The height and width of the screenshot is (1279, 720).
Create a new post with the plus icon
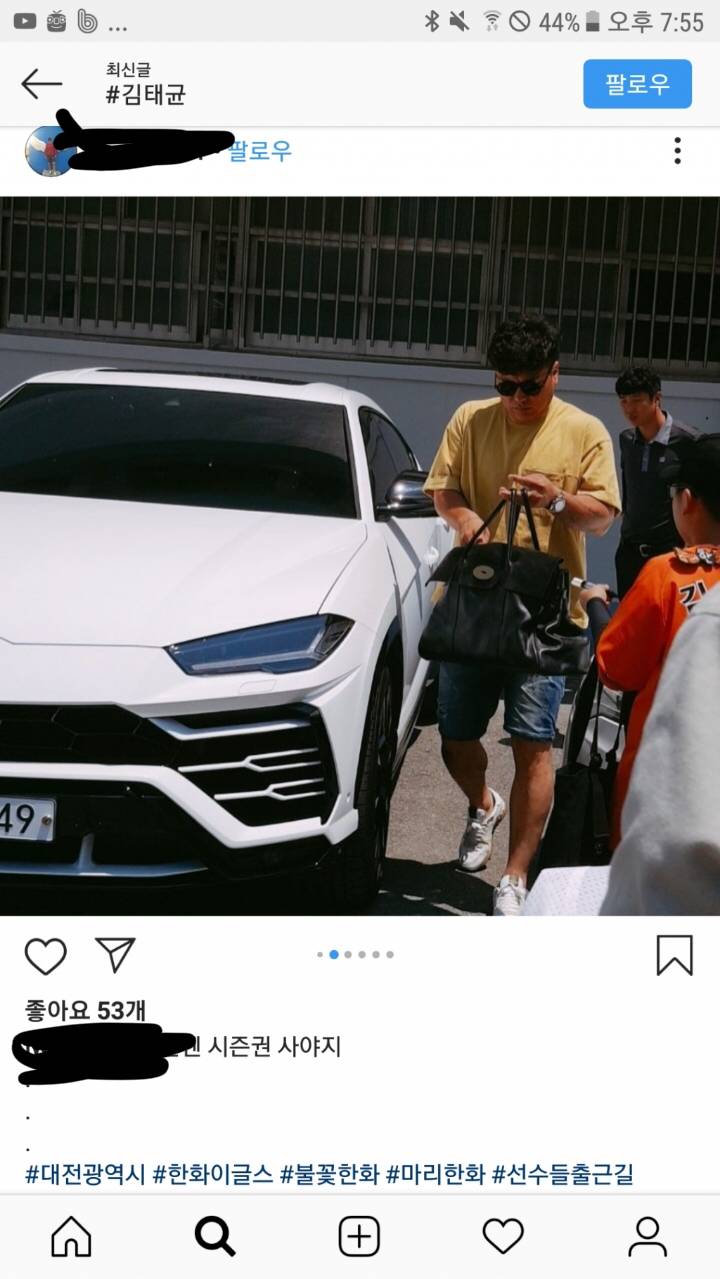pyautogui.click(x=359, y=1237)
